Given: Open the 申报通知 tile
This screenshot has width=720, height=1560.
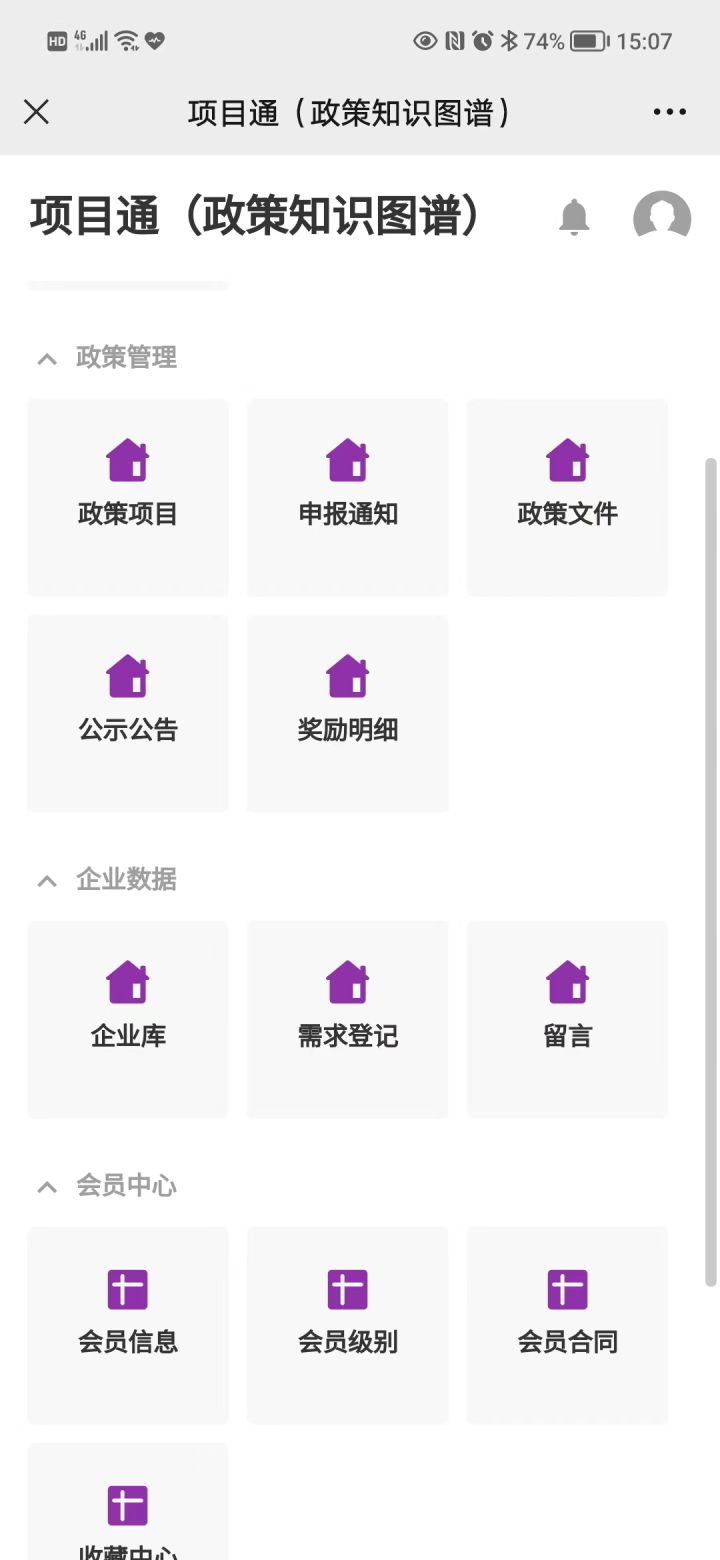Looking at the screenshot, I should [348, 498].
